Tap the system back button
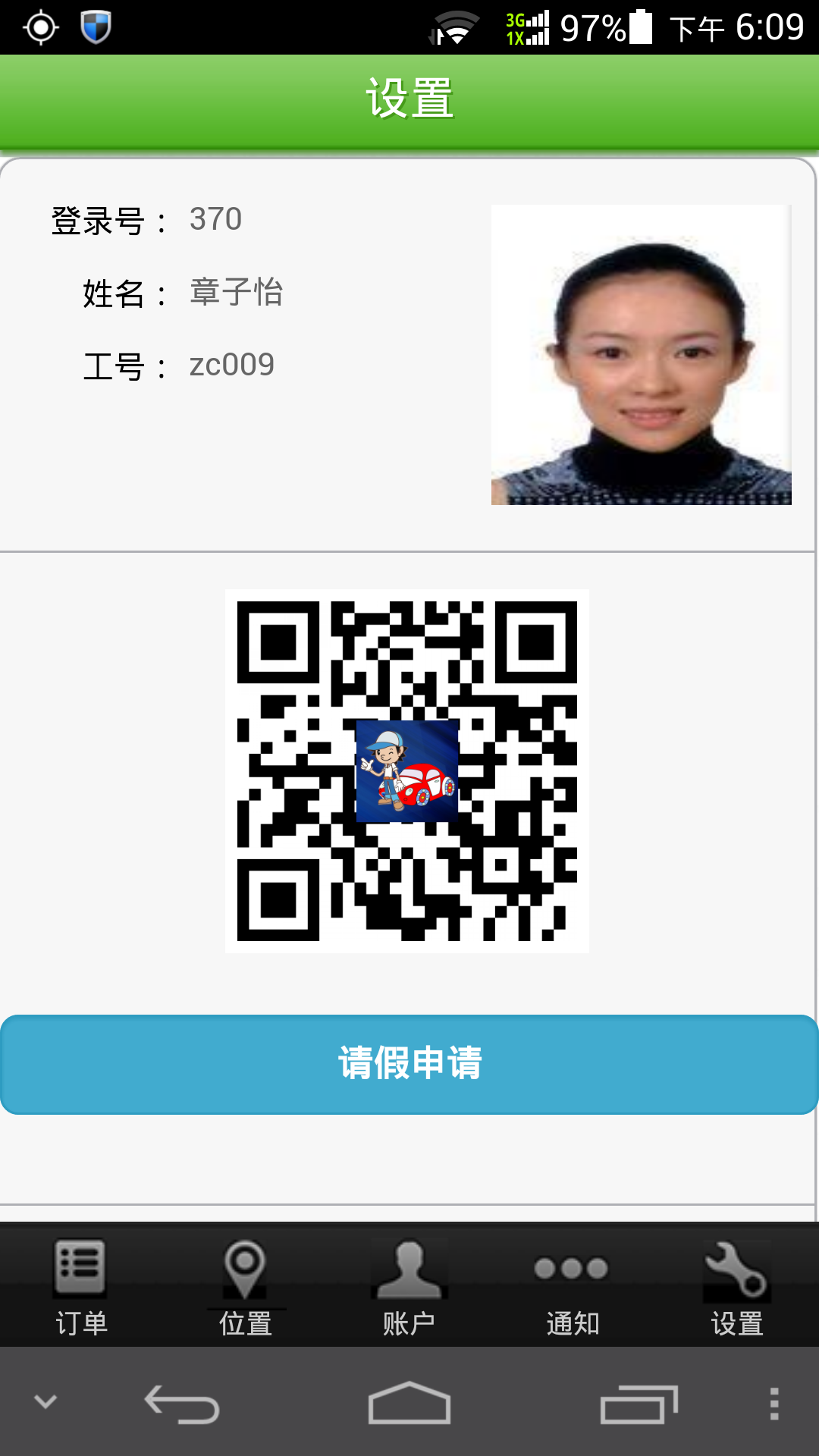The height and width of the screenshot is (1456, 819). pyautogui.click(x=182, y=1404)
